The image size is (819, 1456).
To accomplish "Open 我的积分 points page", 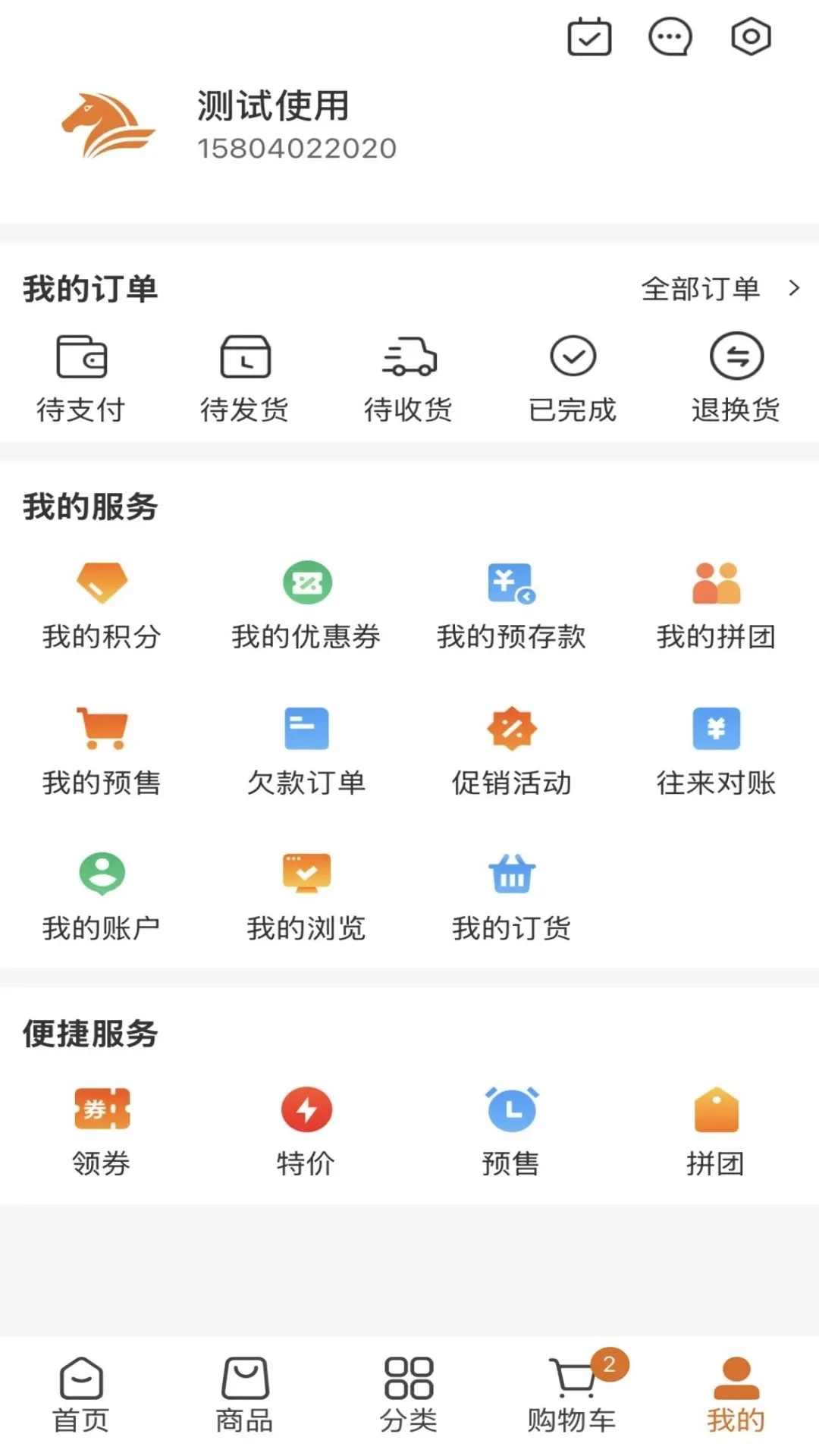I will point(102,603).
